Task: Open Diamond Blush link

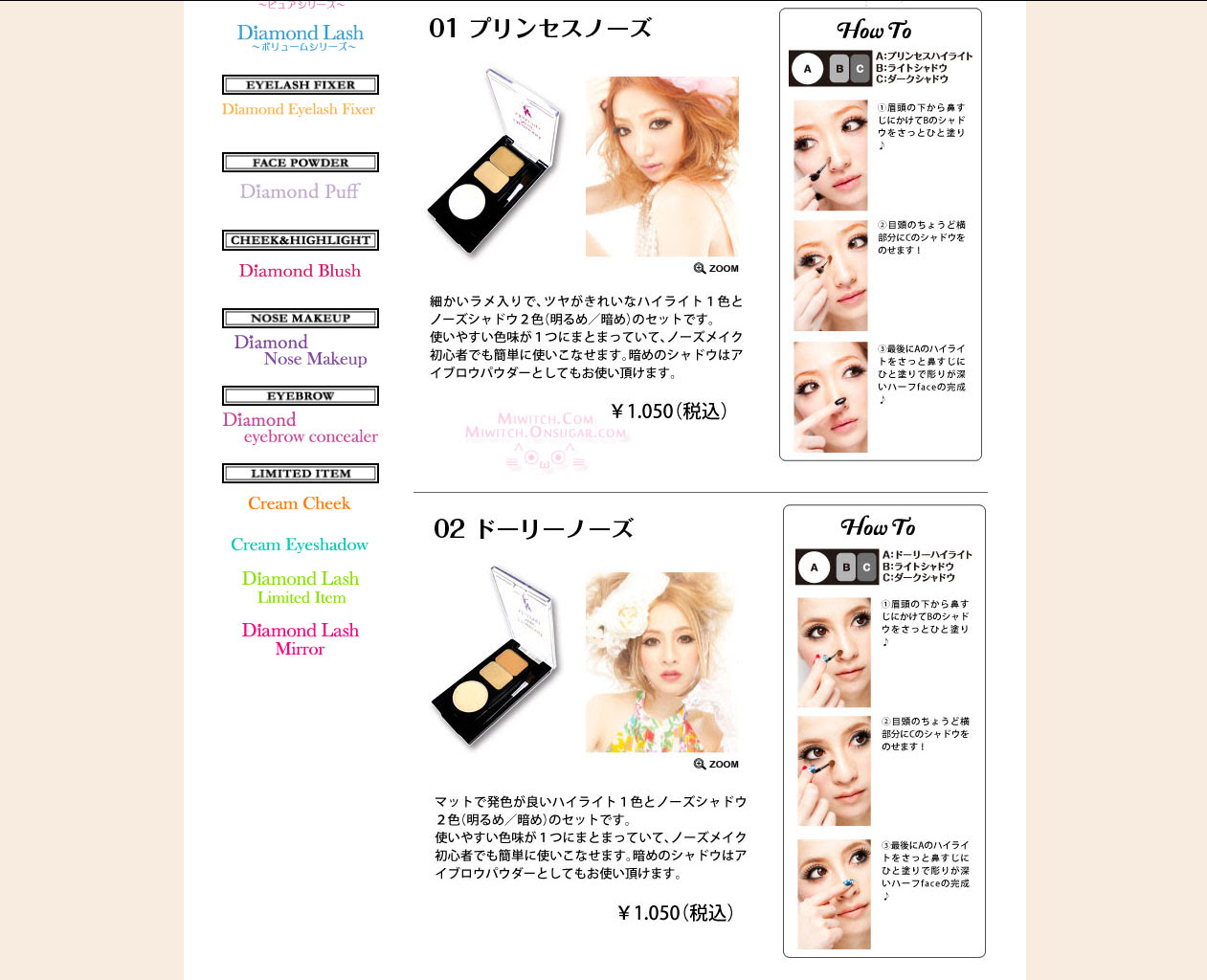Action: (300, 271)
